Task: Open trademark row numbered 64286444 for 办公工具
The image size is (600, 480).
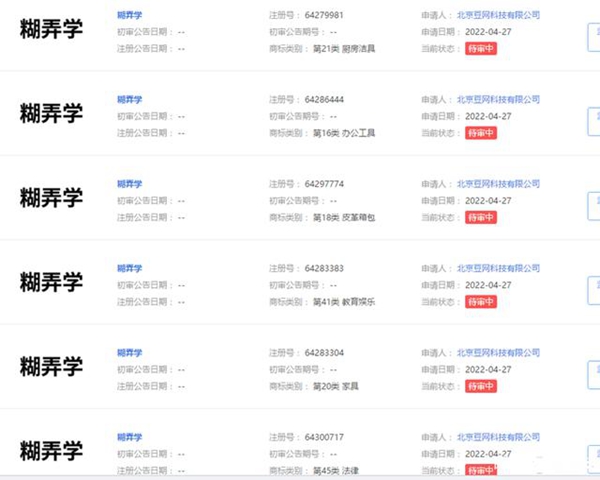Action: click(x=51, y=113)
